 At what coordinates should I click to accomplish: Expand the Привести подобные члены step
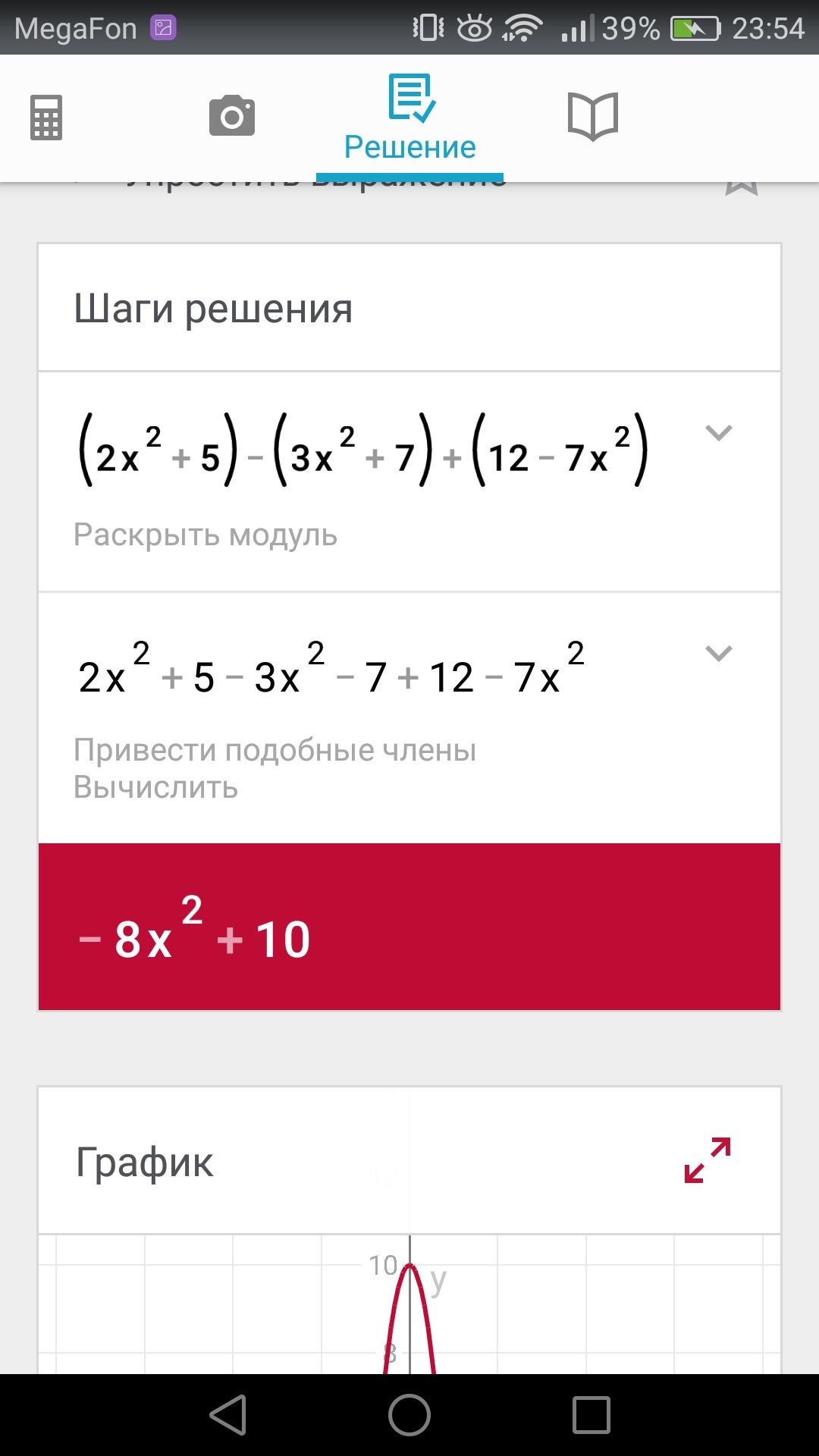pos(718,653)
